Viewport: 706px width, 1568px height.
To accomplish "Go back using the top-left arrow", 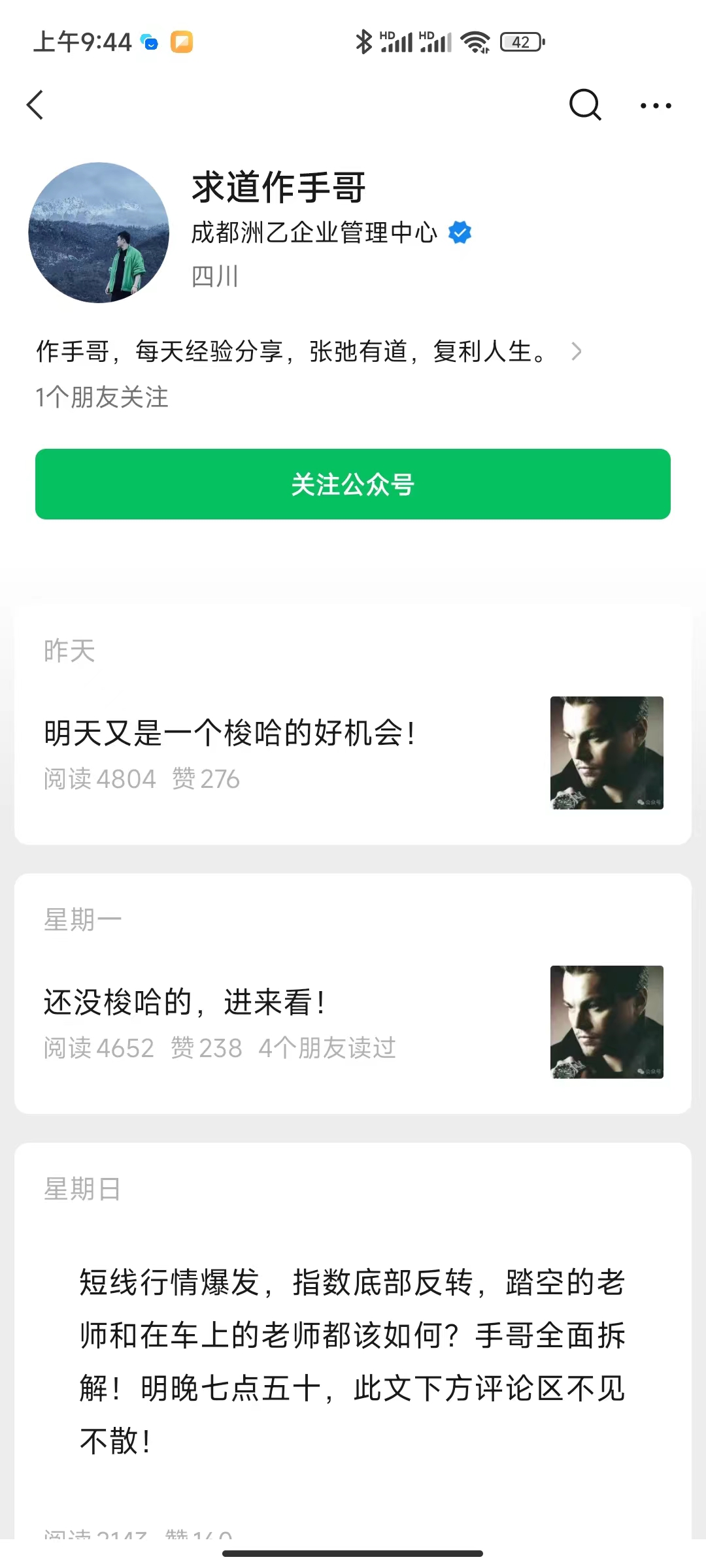I will click(35, 105).
